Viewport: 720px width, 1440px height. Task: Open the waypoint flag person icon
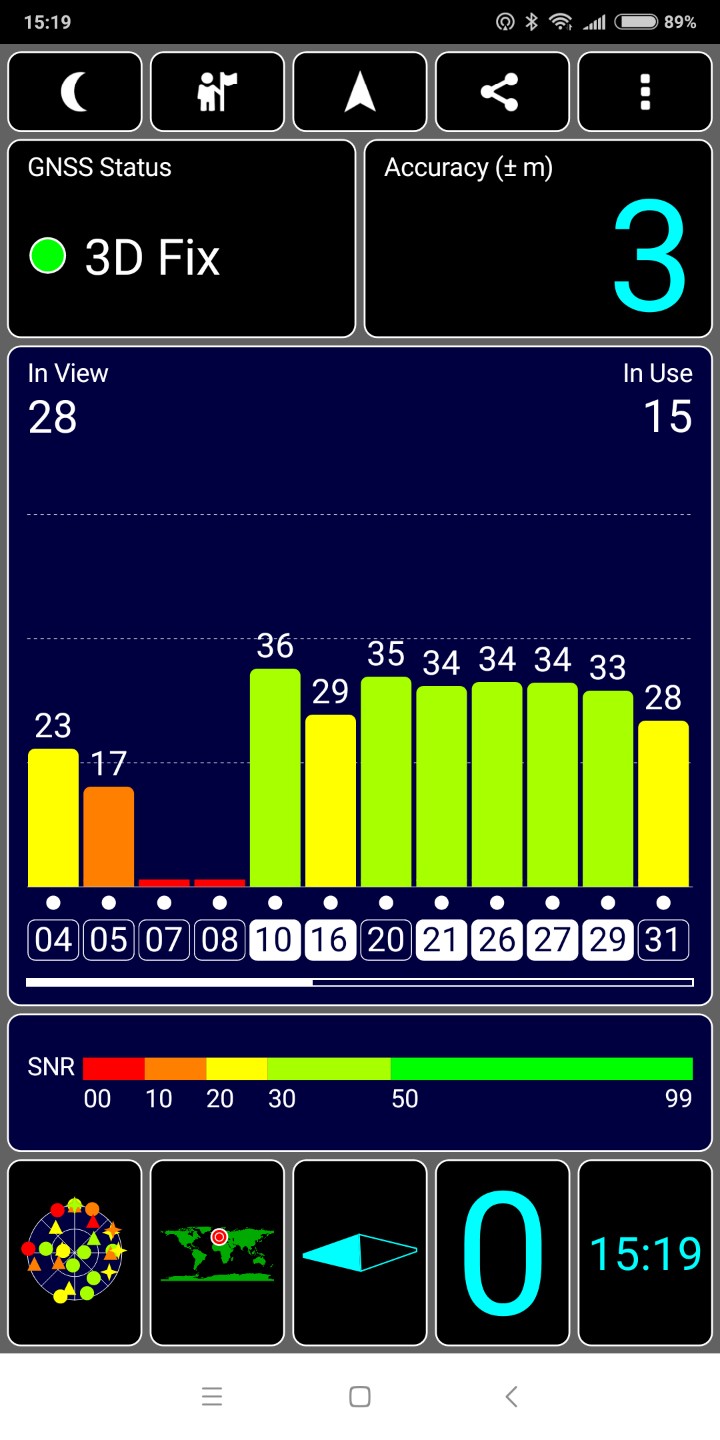218,92
